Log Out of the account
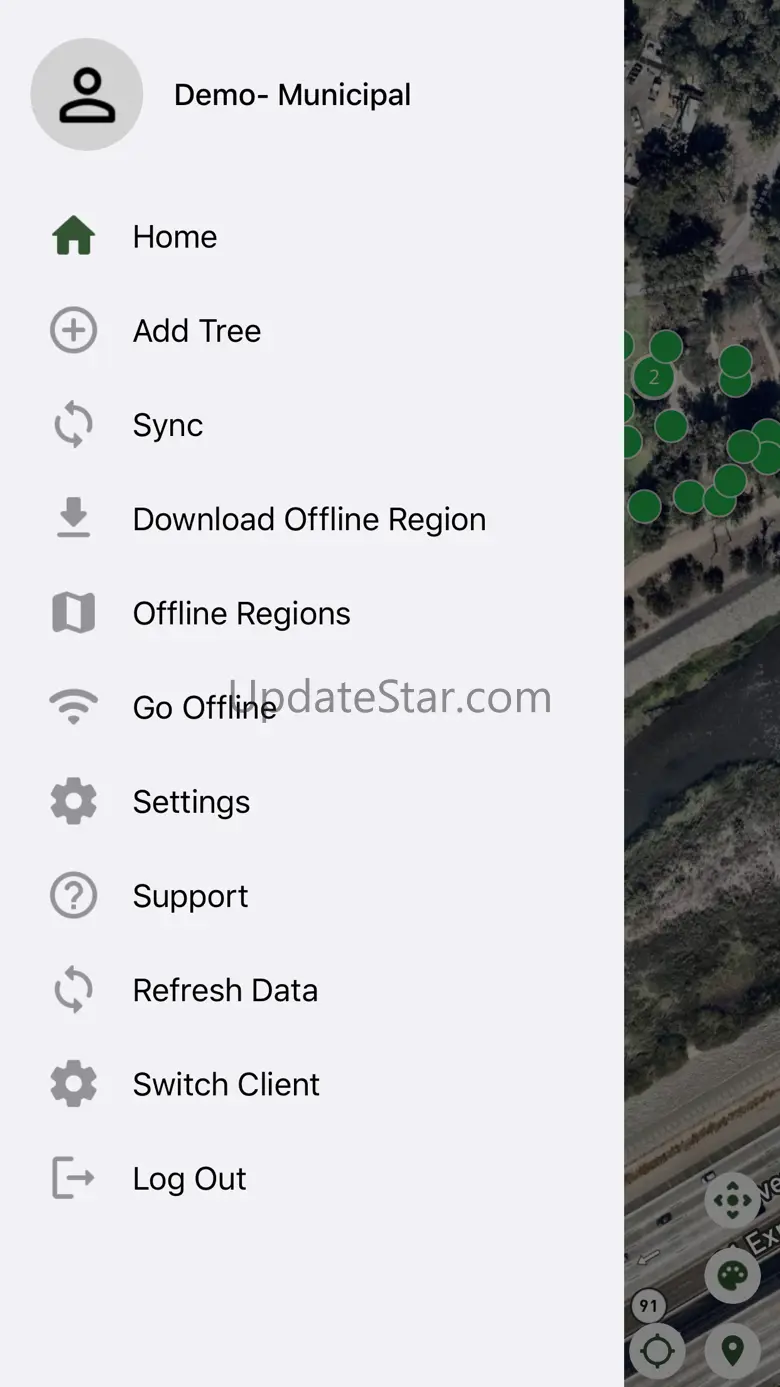 click(189, 1178)
